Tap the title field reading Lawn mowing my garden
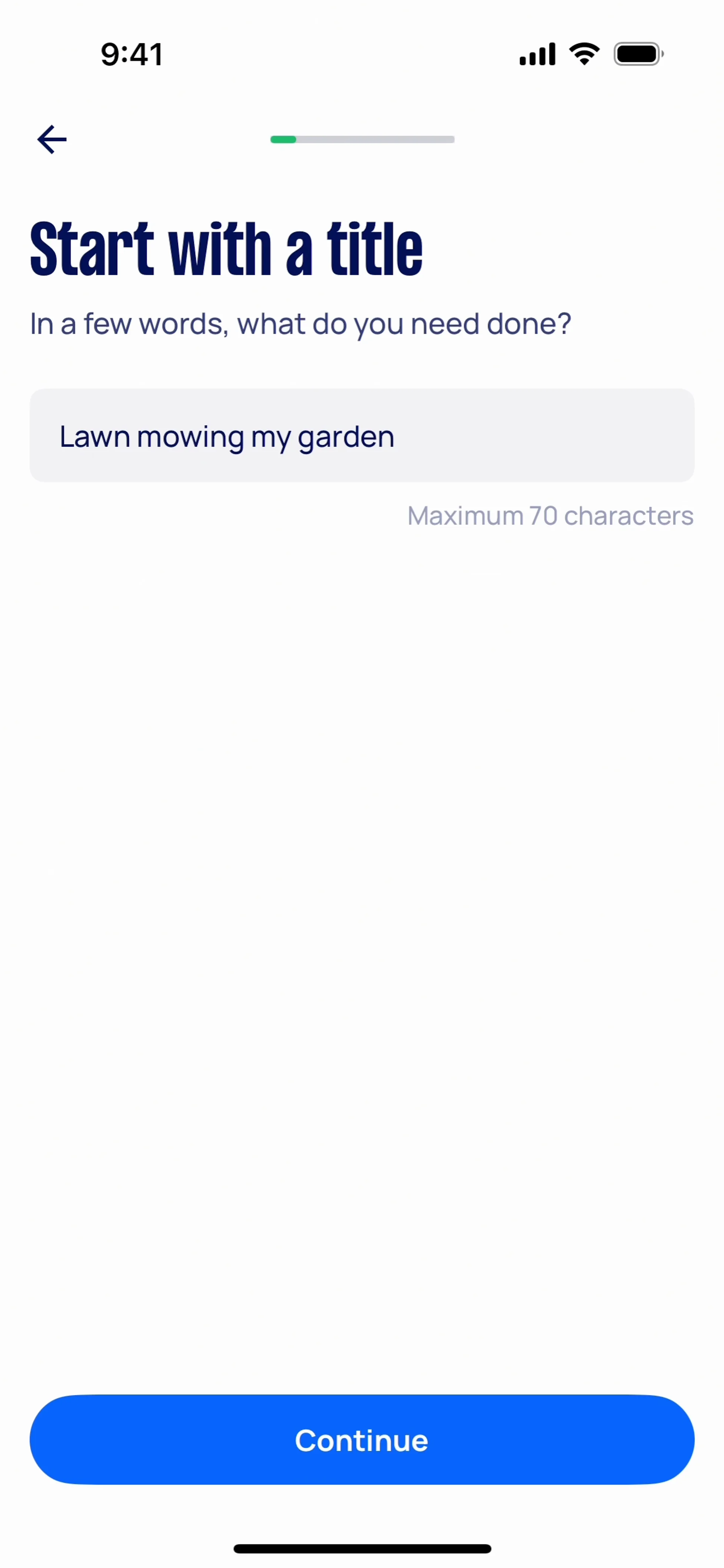This screenshot has width=724, height=1568. coord(362,436)
